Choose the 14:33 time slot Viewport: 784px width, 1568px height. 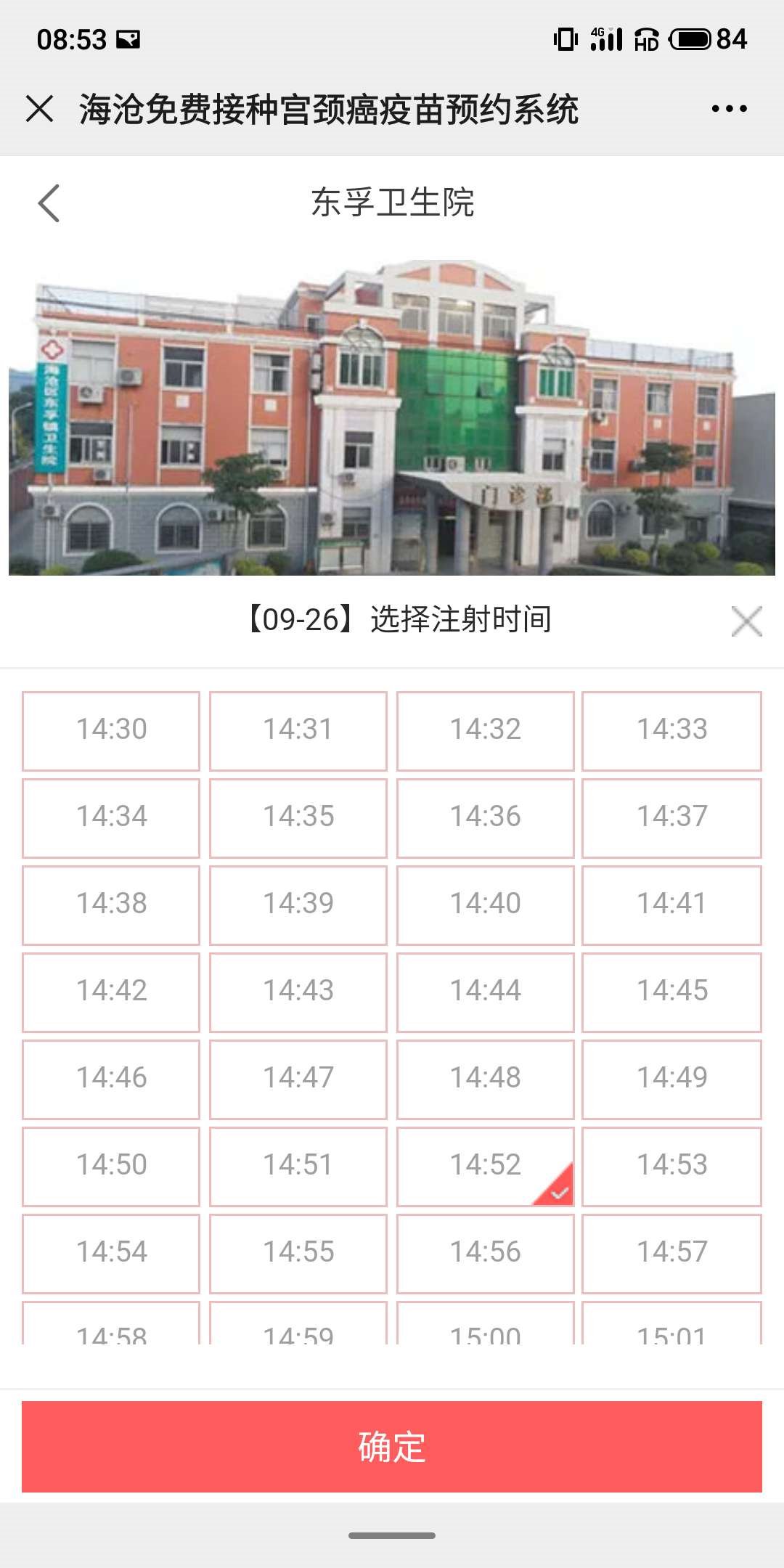[x=671, y=730]
